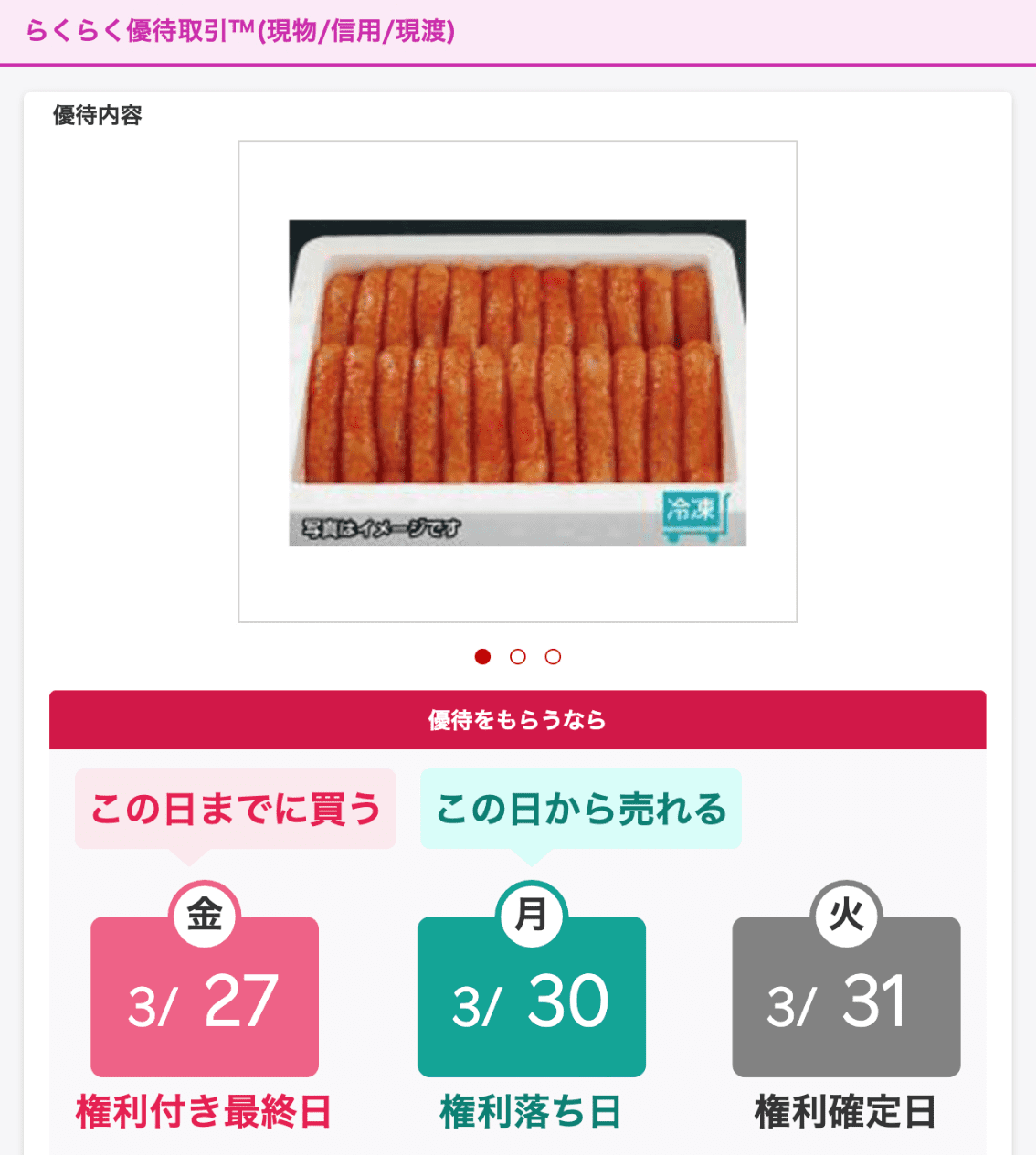Open the 優待内容 product image

[x=517, y=382]
